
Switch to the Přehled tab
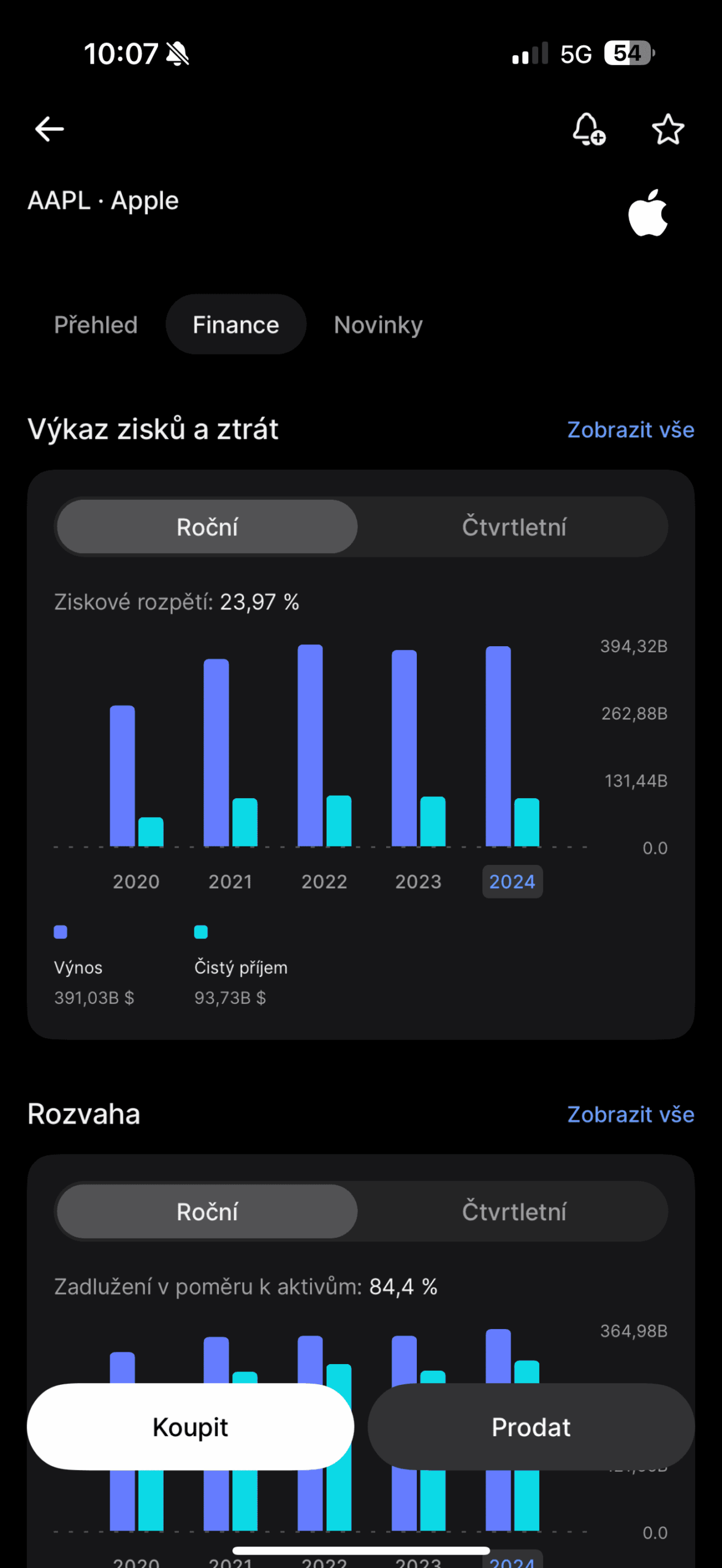(x=96, y=325)
